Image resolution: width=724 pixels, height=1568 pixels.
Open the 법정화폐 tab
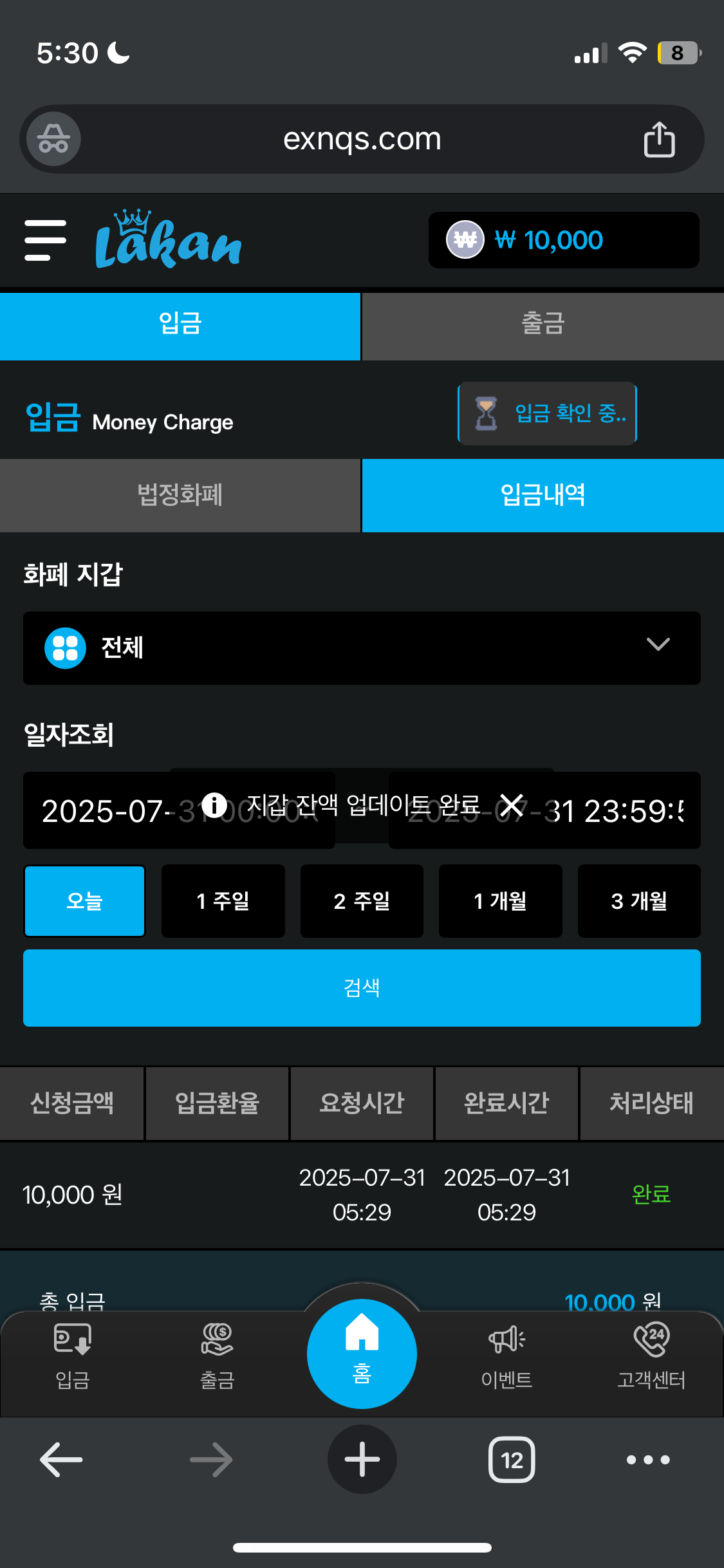(180, 495)
